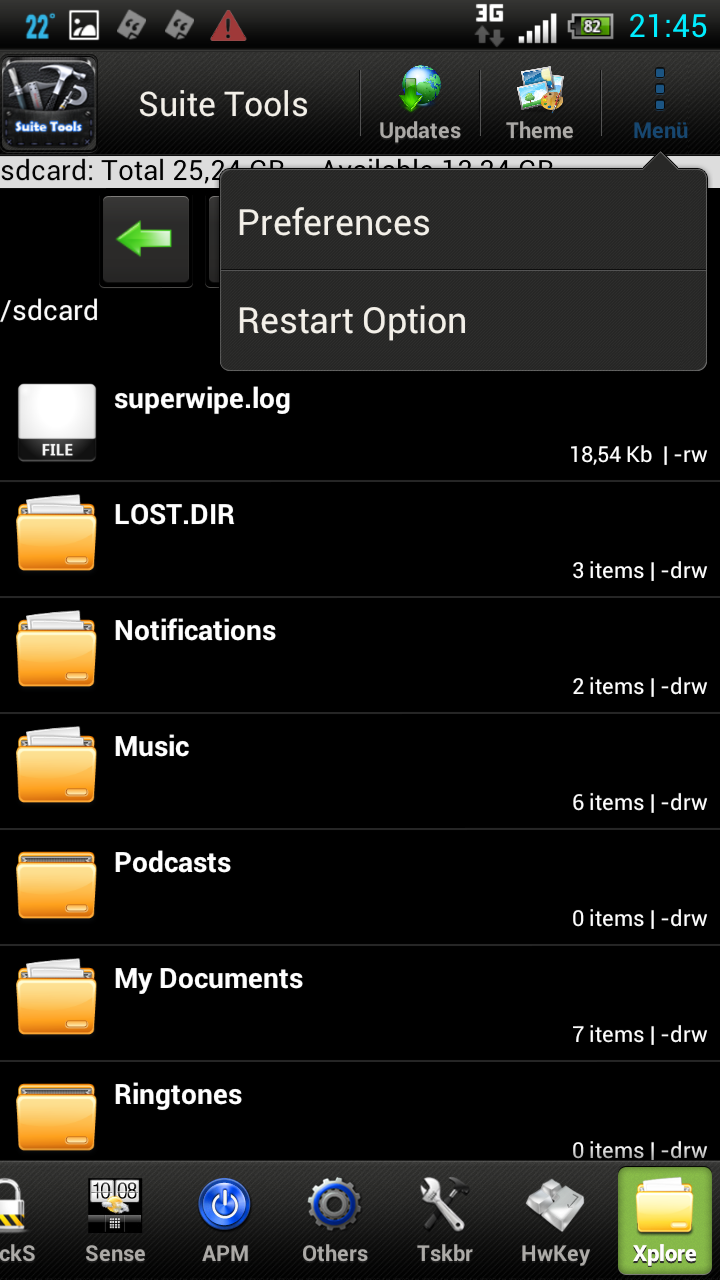Switch to the APM tab
Viewport: 720px width, 1280px height.
(x=225, y=1220)
